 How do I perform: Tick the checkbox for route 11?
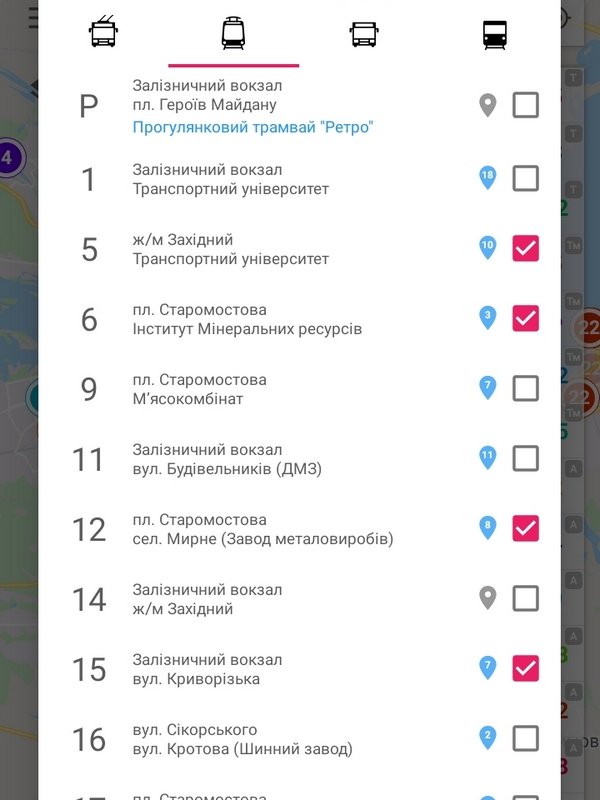point(526,458)
